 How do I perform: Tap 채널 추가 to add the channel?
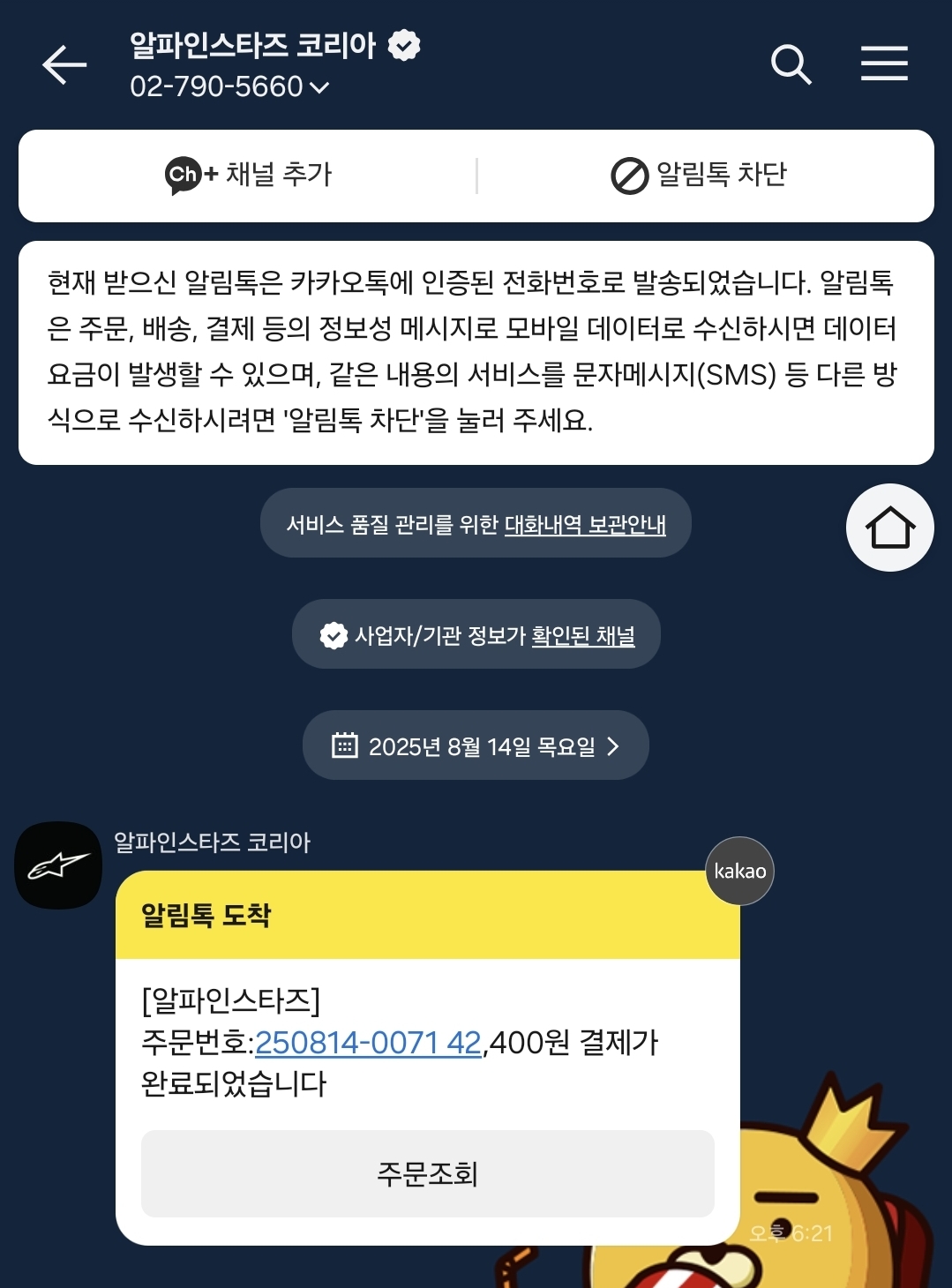coord(249,175)
